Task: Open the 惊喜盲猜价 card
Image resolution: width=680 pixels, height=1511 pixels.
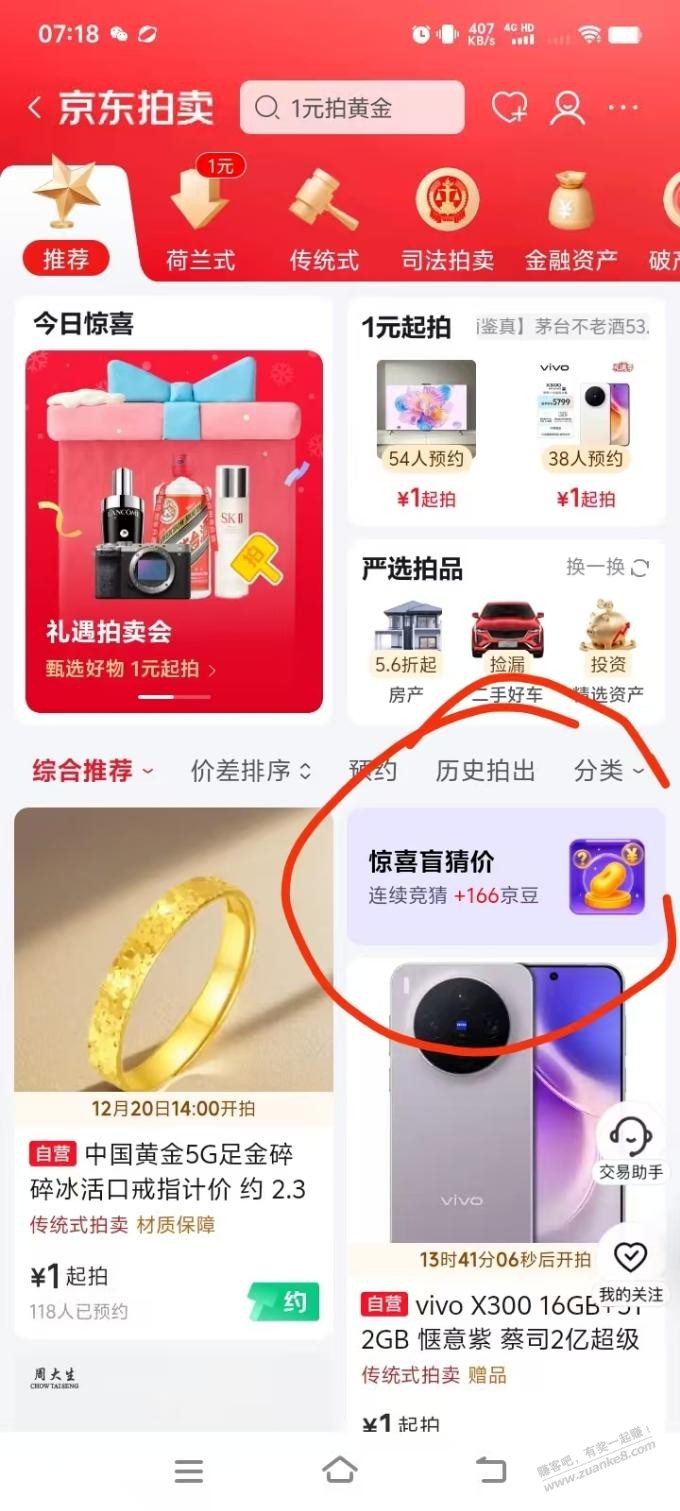Action: pos(505,877)
